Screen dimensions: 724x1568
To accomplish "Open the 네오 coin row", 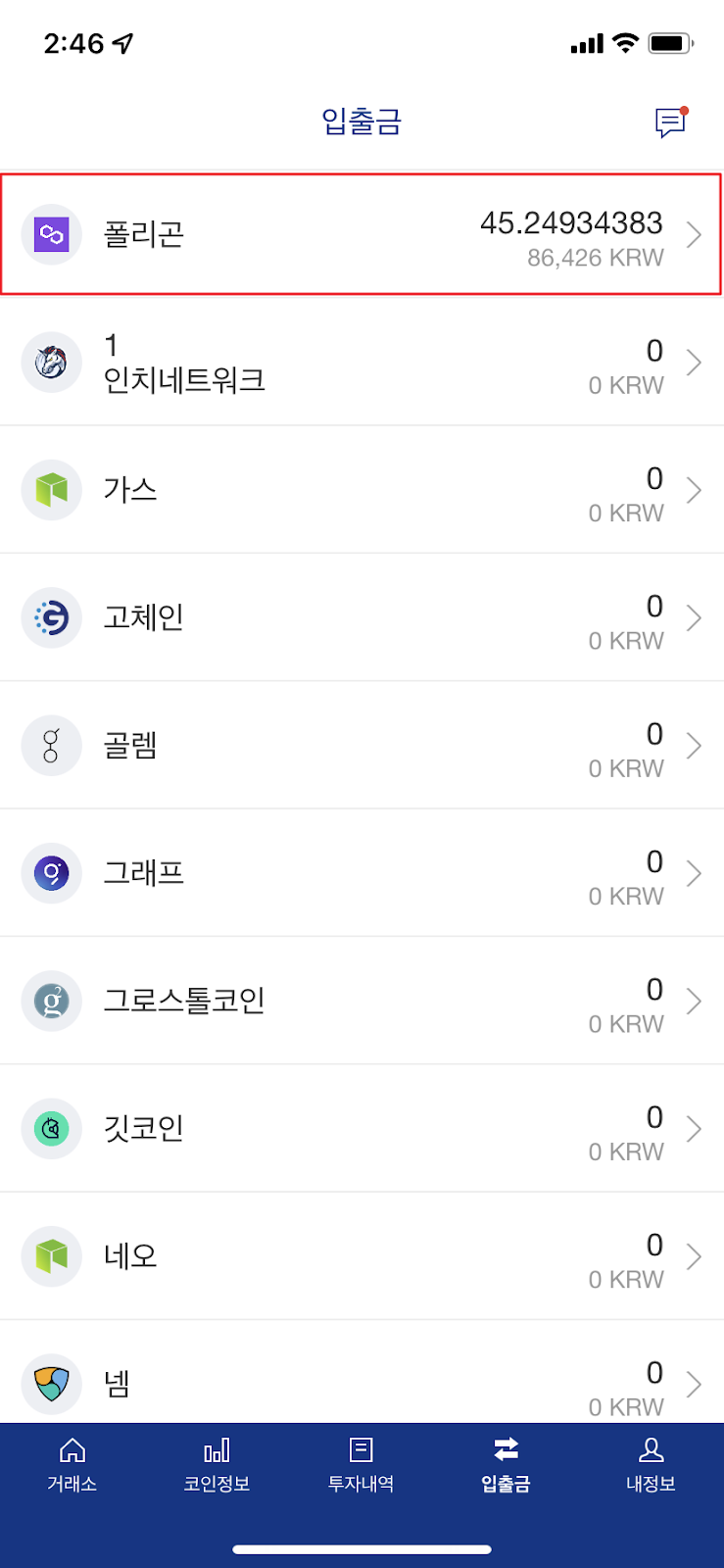I will pyautogui.click(x=362, y=1256).
